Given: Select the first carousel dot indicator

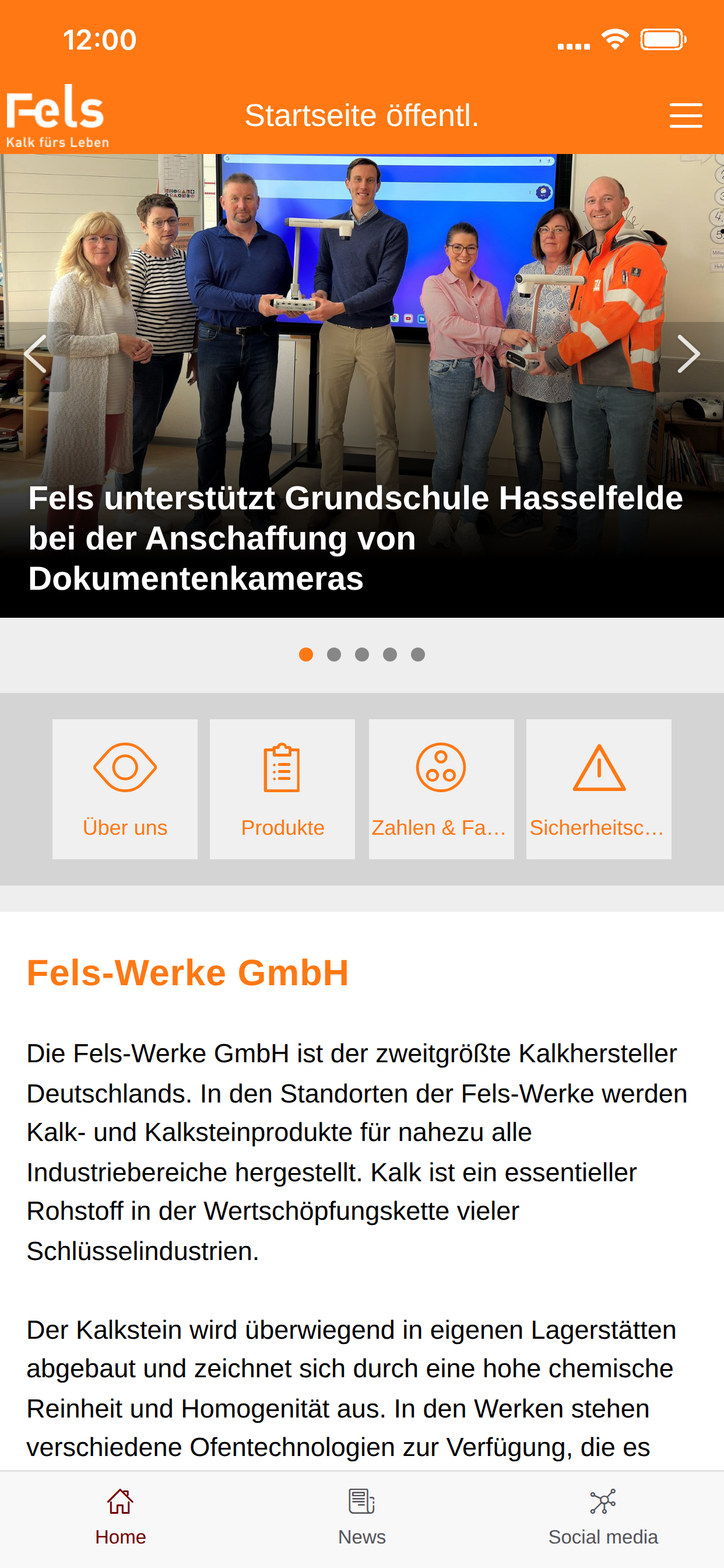Looking at the screenshot, I should click(306, 654).
